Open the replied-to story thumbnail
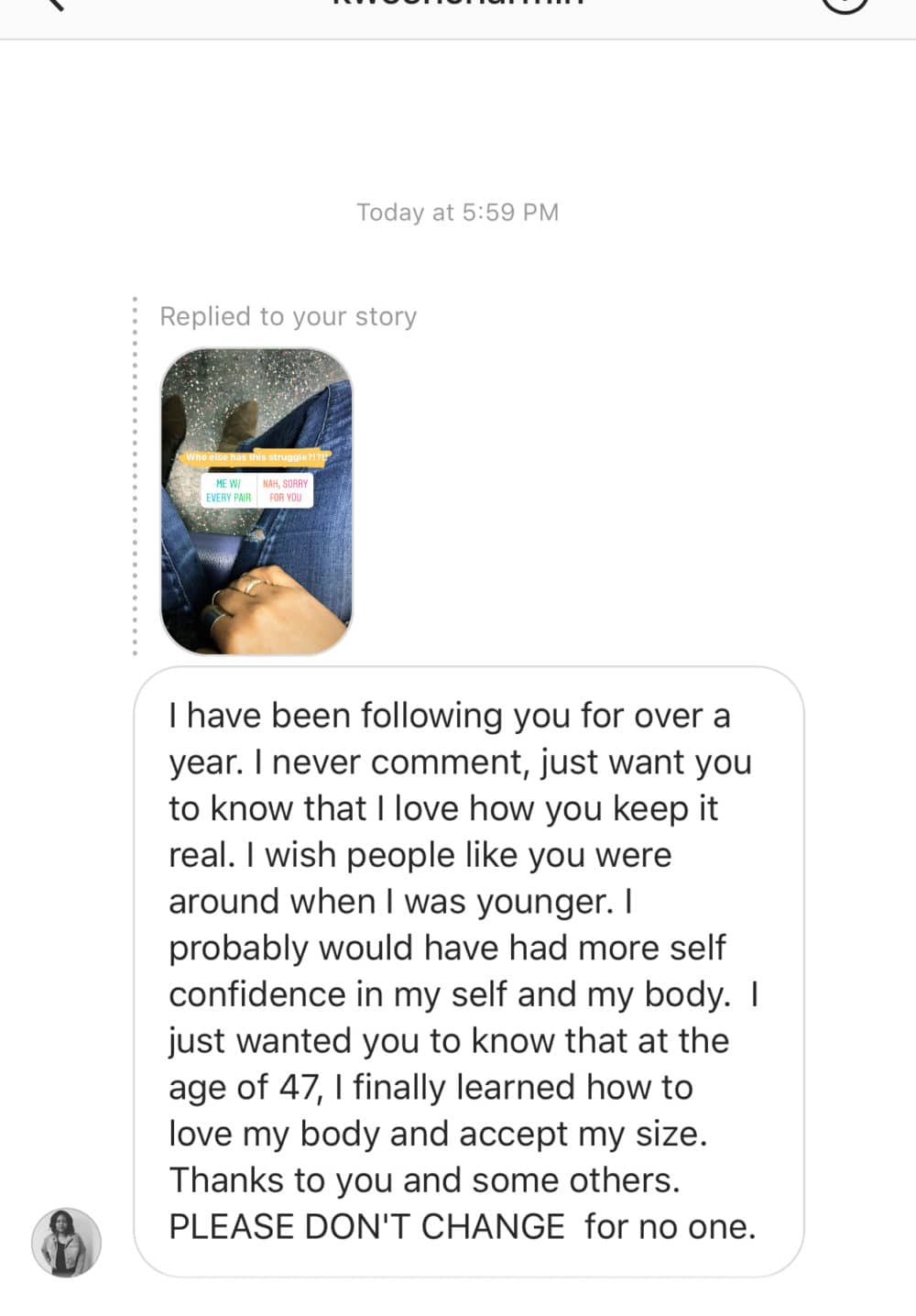 pos(256,501)
